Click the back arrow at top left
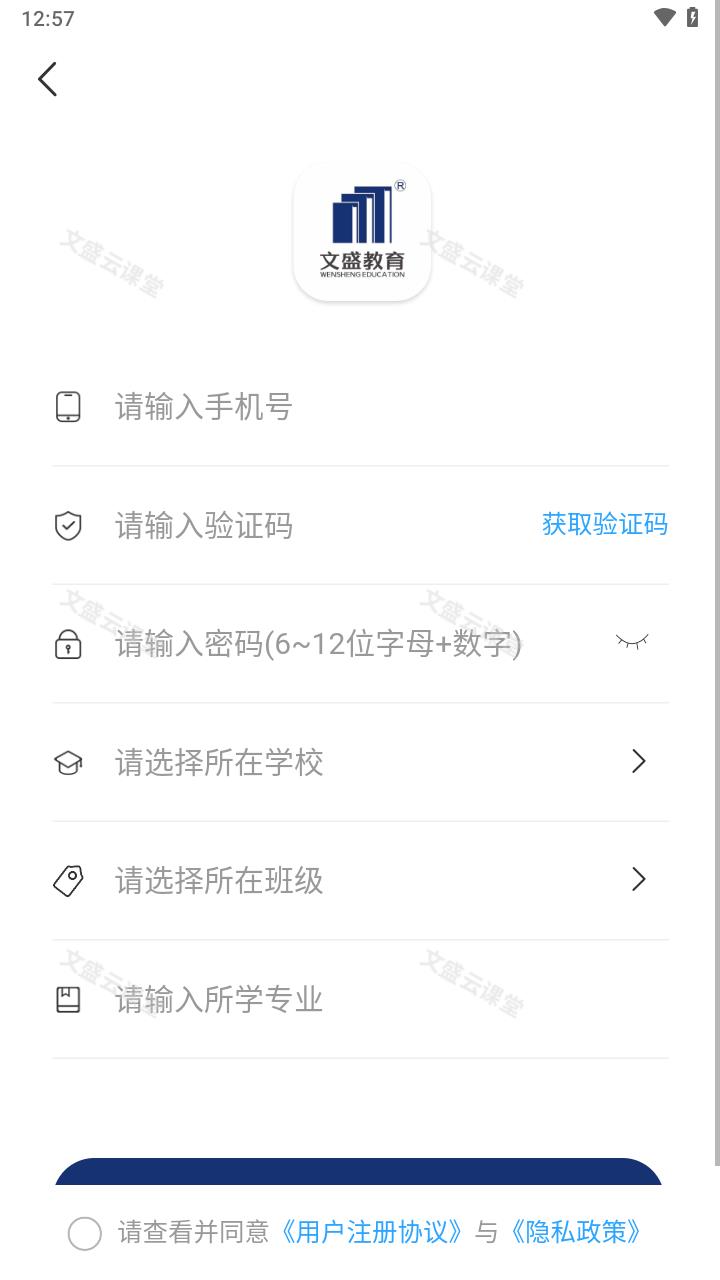This screenshot has width=720, height=1280. (x=47, y=79)
